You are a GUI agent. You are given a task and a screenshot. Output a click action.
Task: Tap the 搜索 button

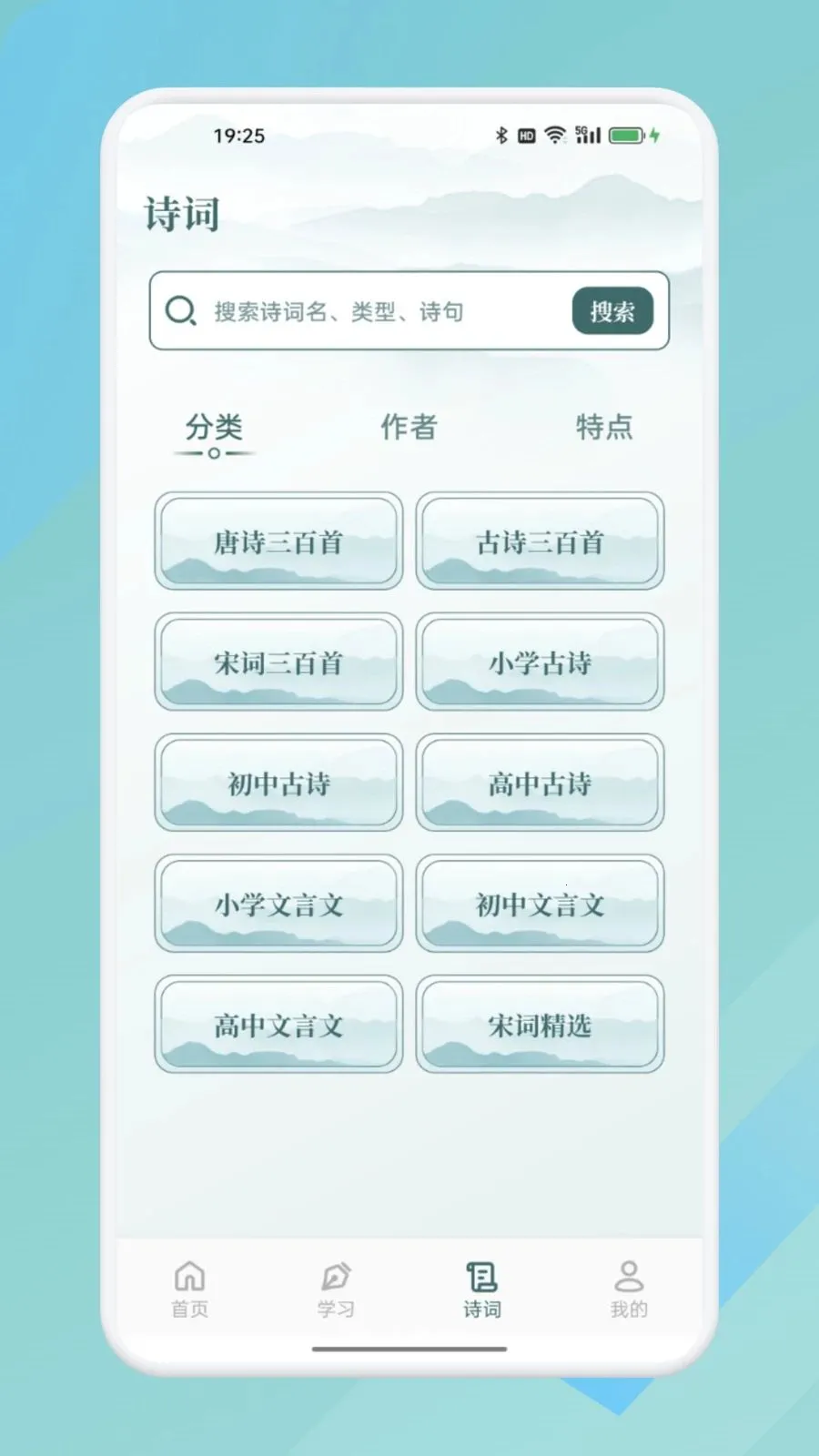point(612,311)
